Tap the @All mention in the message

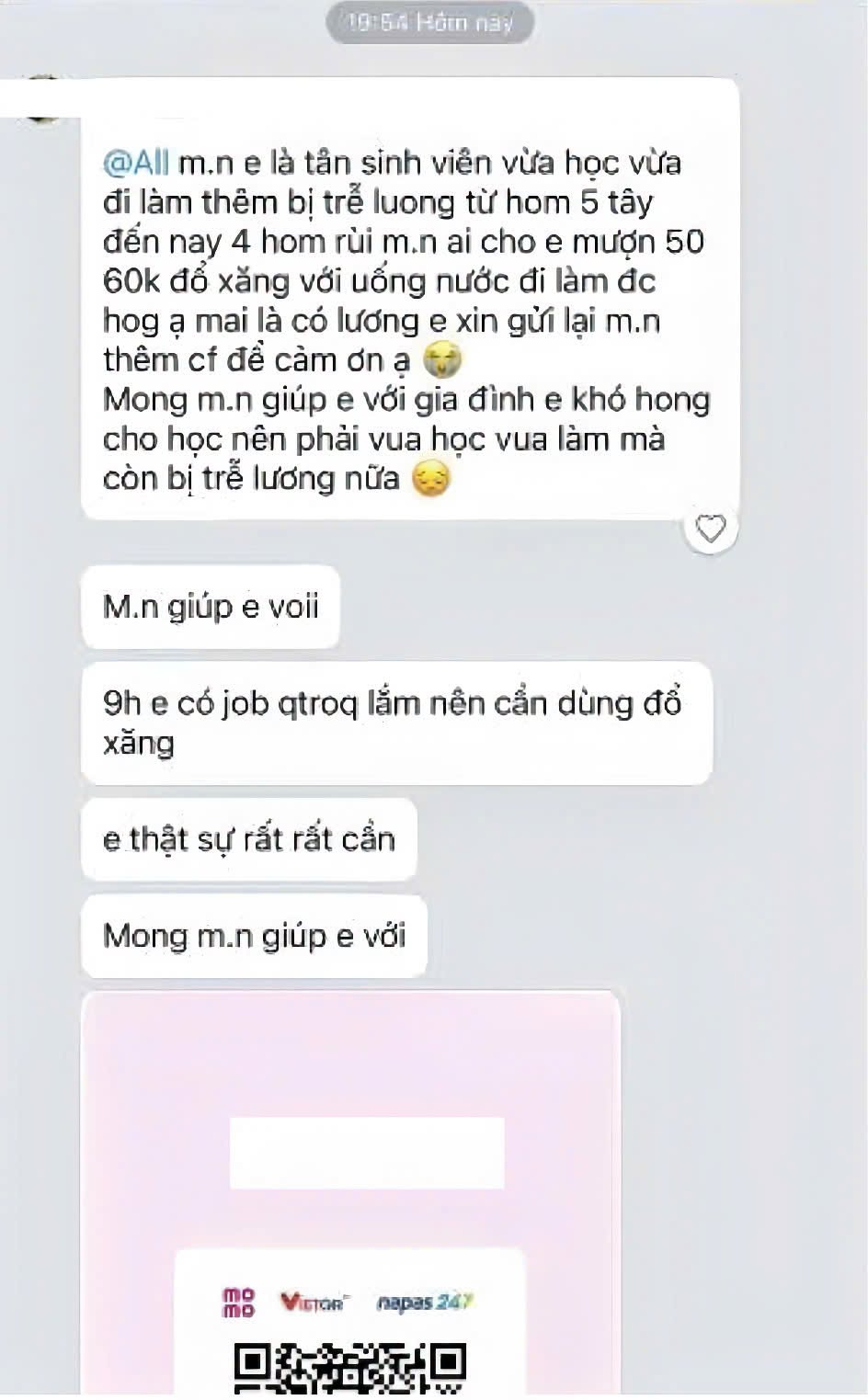pos(135,163)
